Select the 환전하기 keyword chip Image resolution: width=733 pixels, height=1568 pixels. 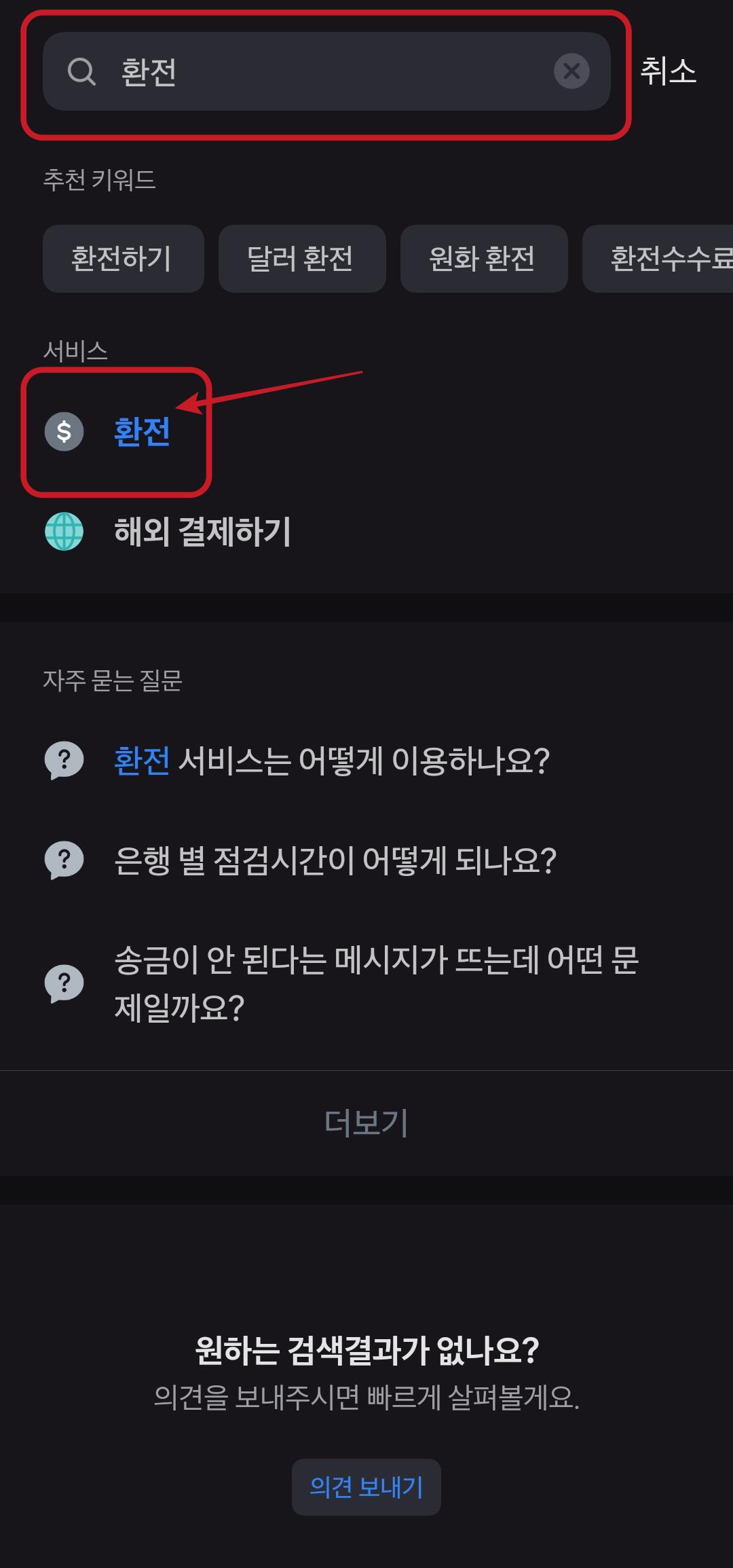(x=123, y=258)
